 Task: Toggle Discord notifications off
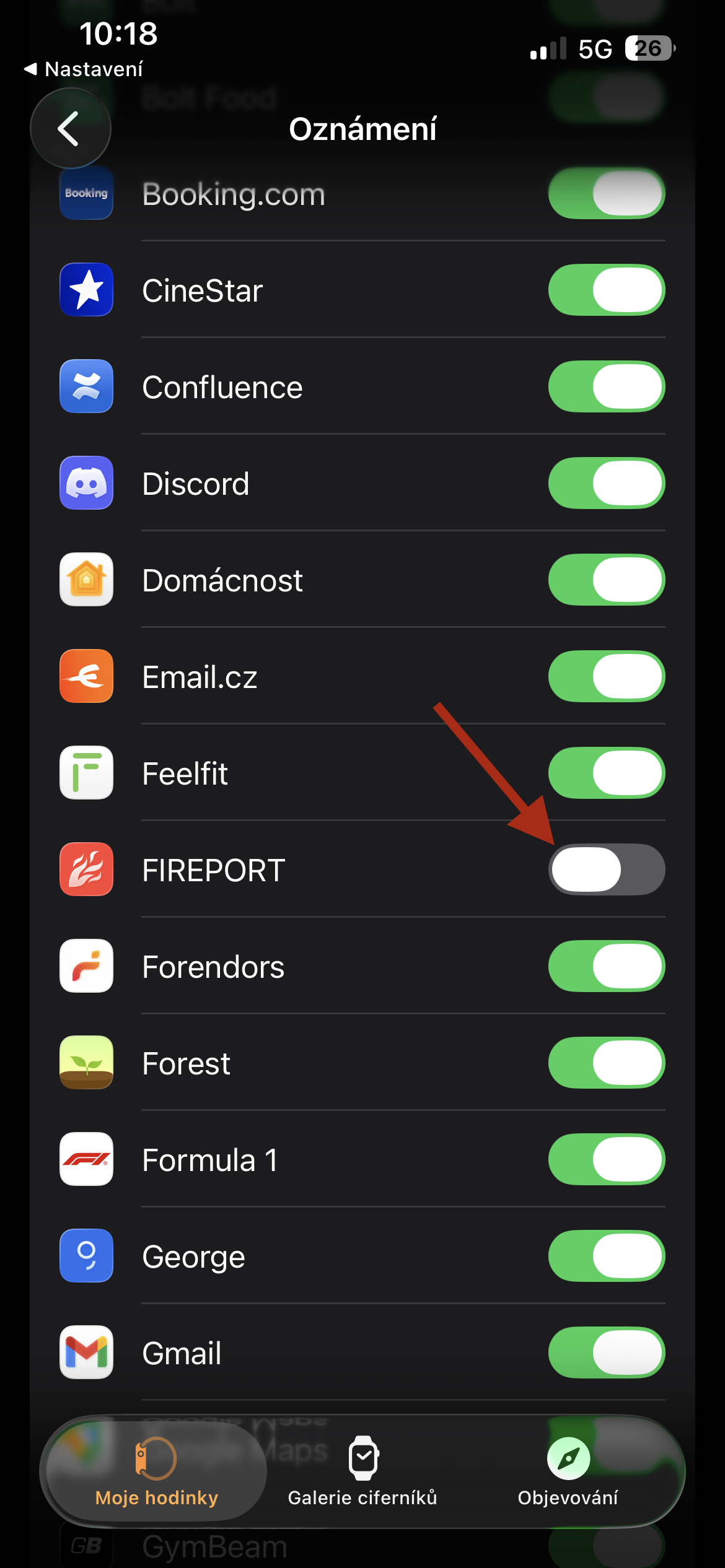click(606, 484)
